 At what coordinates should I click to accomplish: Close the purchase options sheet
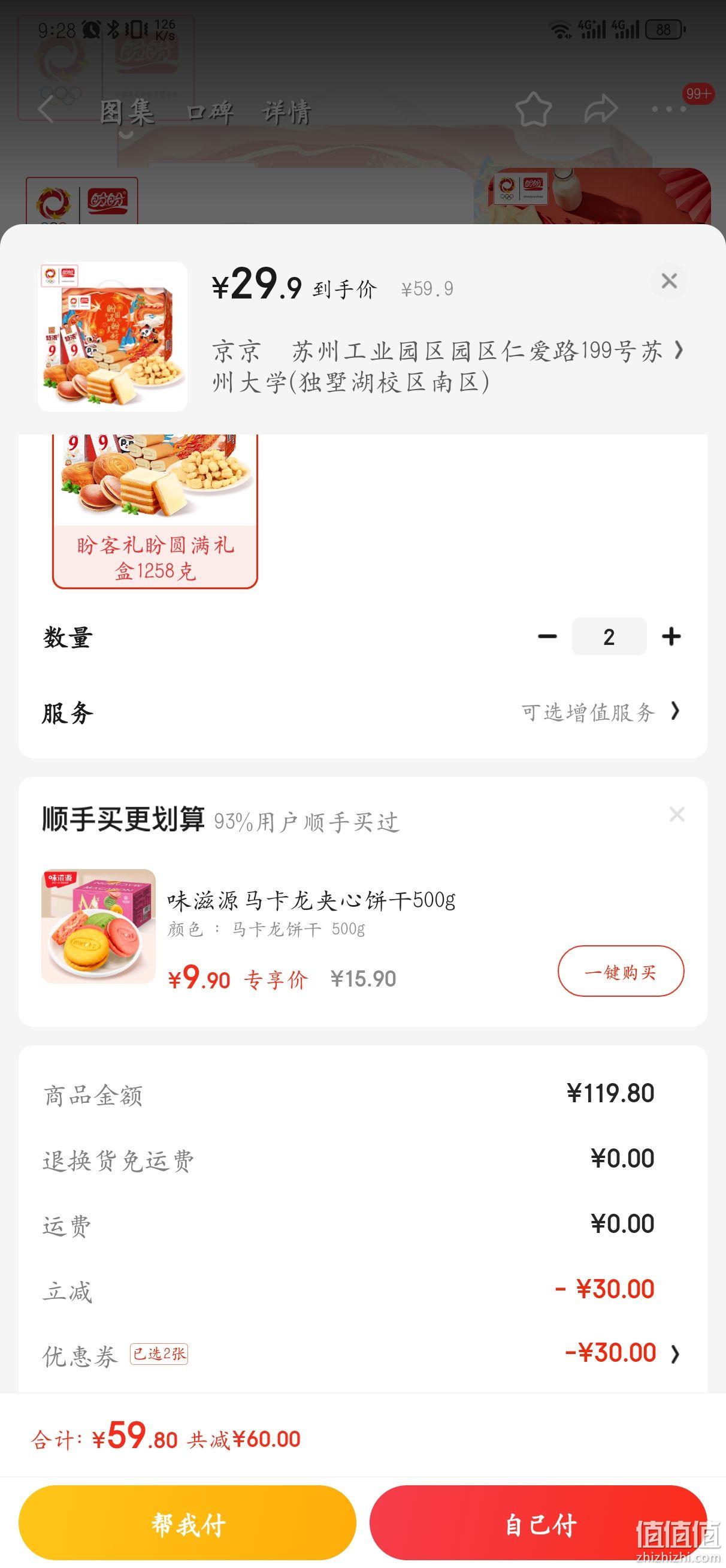(669, 281)
